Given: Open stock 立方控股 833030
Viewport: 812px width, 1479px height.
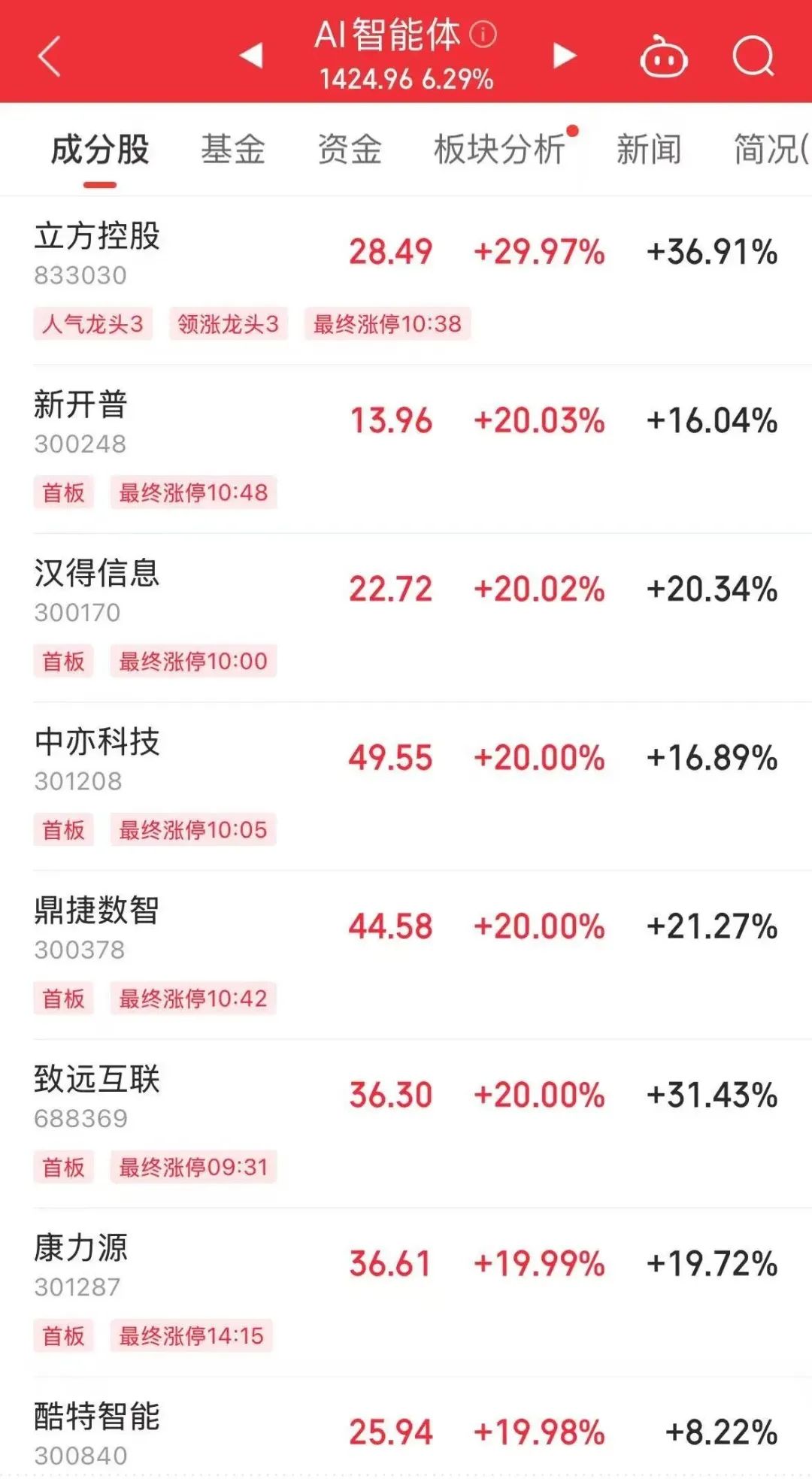Looking at the screenshot, I should point(98,253).
